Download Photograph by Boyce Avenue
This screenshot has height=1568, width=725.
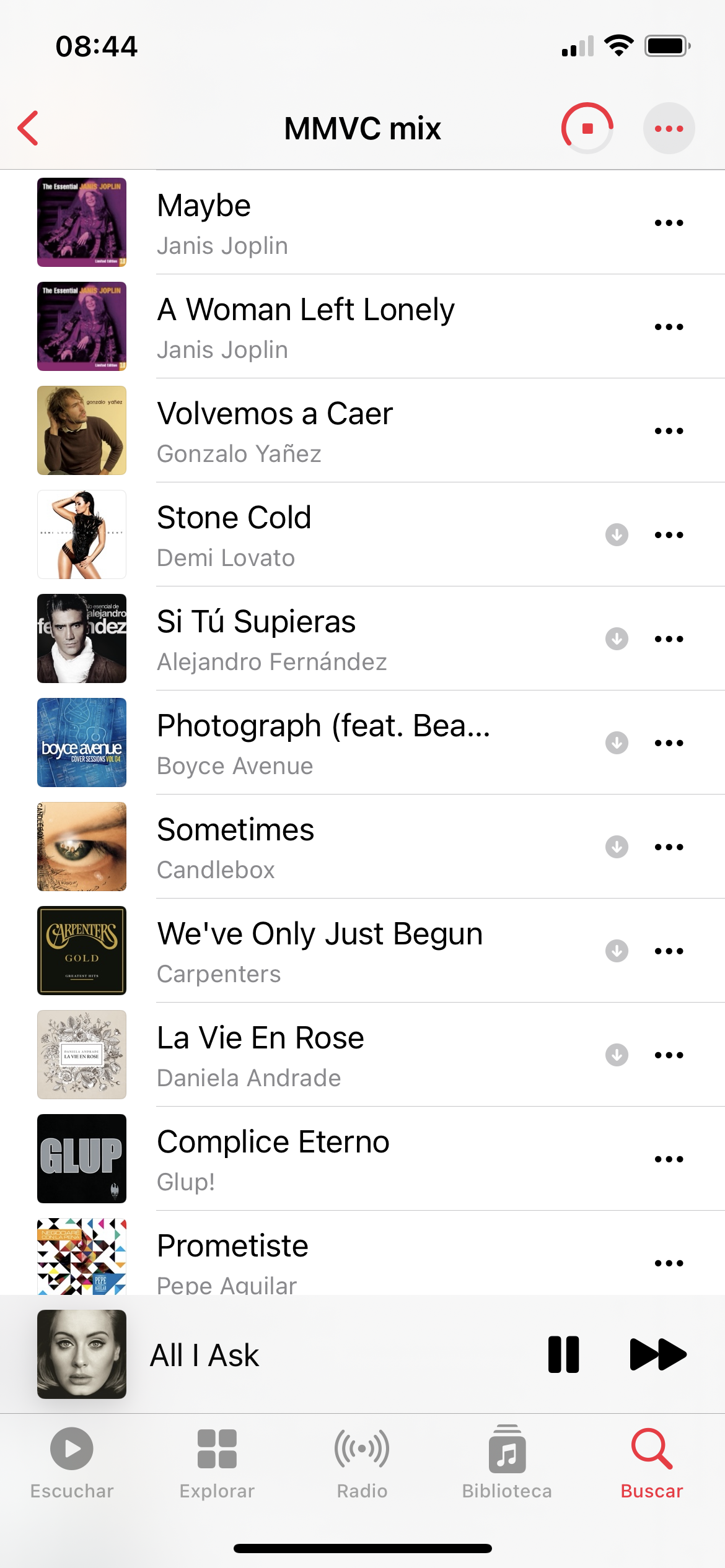(617, 743)
